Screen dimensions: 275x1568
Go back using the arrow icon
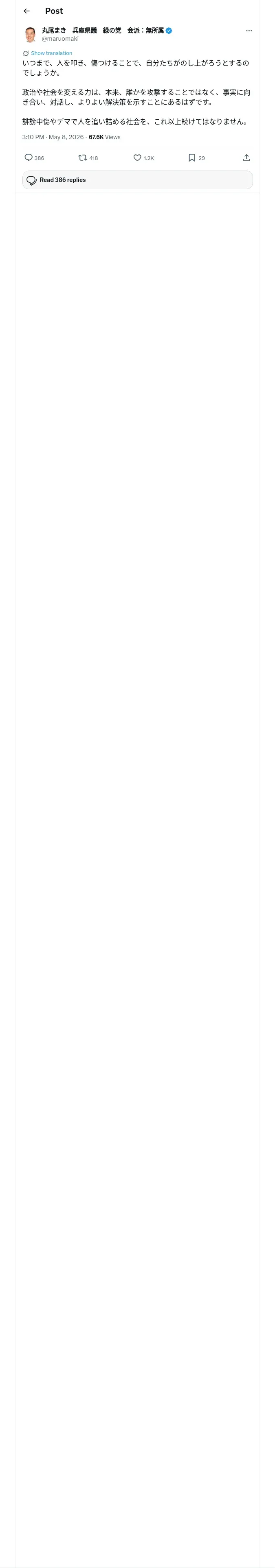[26, 11]
